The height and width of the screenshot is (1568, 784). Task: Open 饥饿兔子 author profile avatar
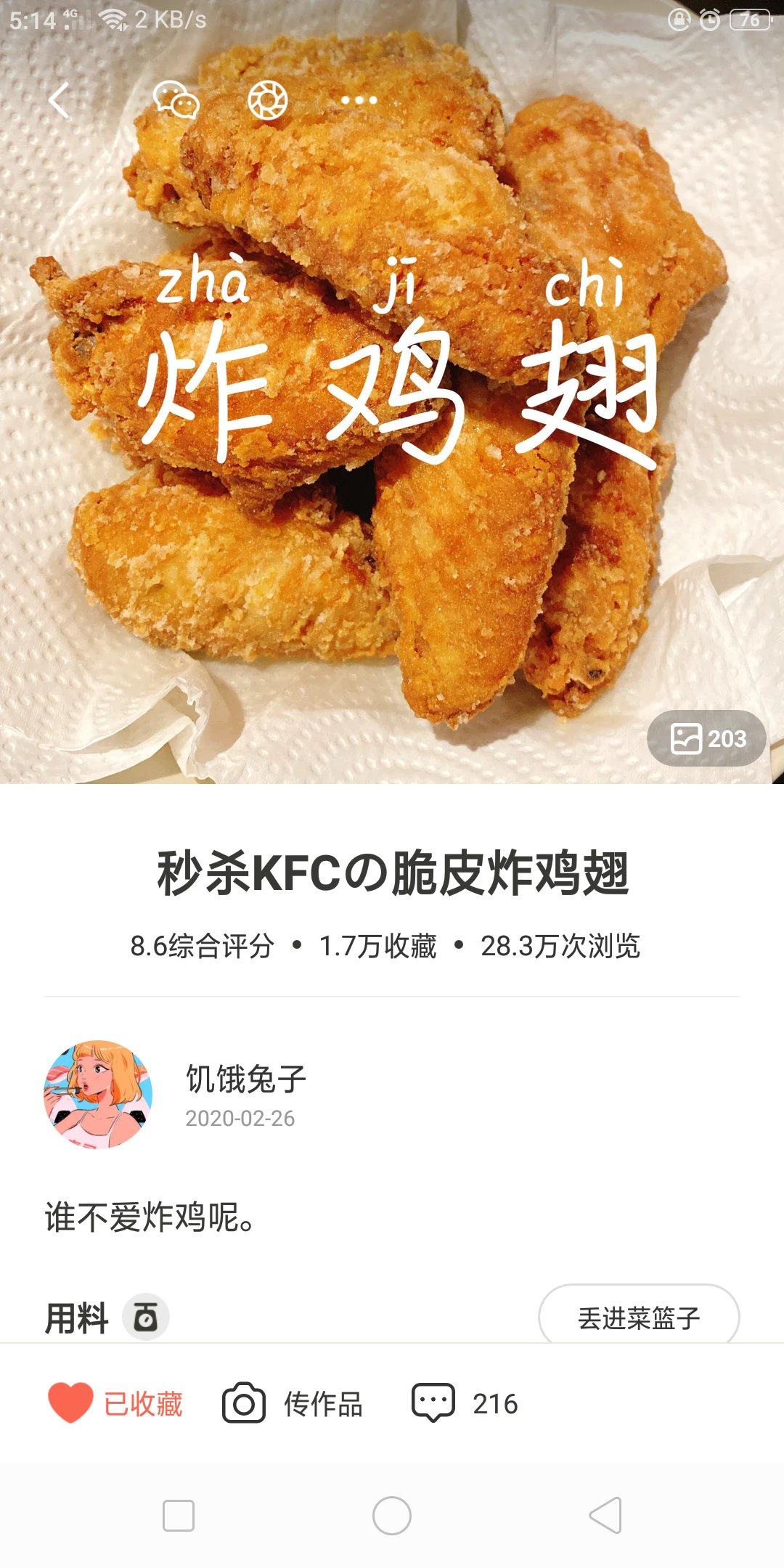99,1095
